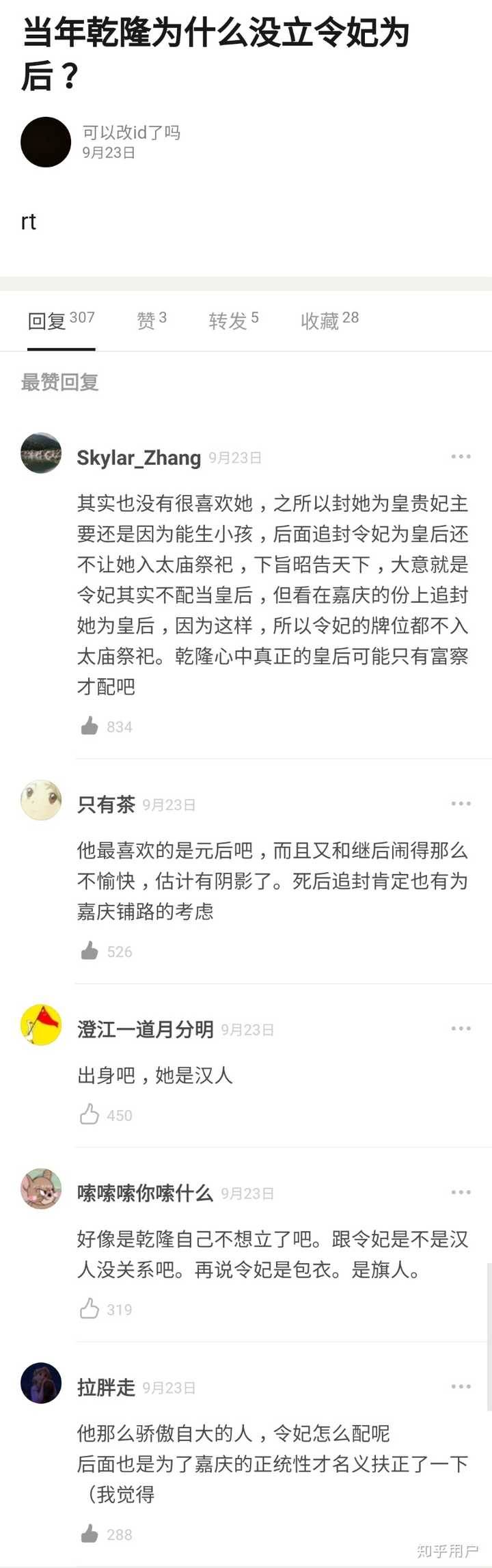Like 拉胖走's reply
This screenshot has width=492, height=1568.
(x=90, y=1534)
